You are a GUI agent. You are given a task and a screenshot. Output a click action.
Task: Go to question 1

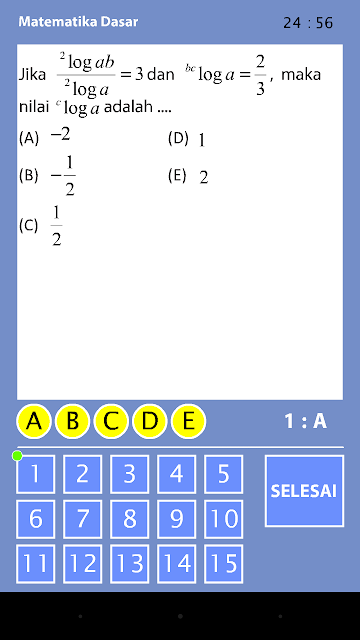point(36,474)
